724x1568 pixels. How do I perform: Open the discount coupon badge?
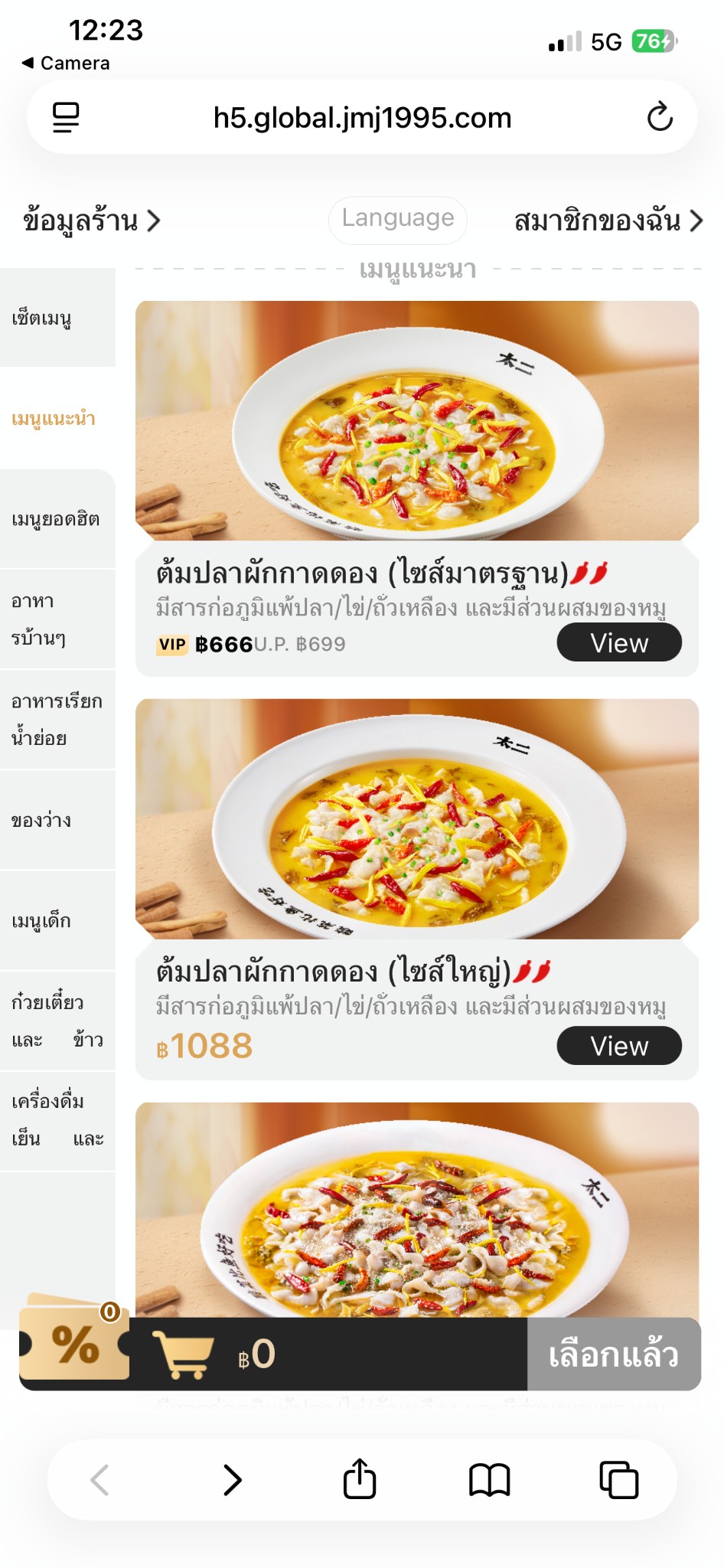point(75,1342)
